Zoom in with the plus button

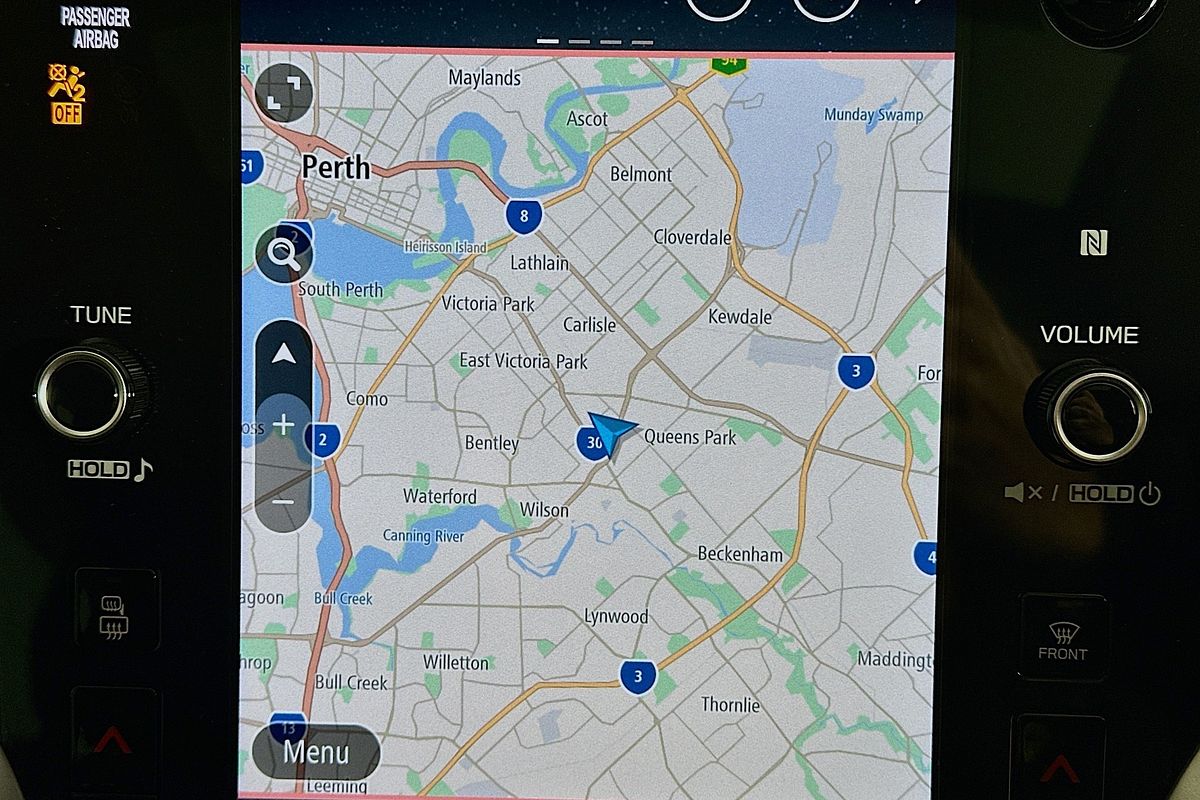(284, 425)
